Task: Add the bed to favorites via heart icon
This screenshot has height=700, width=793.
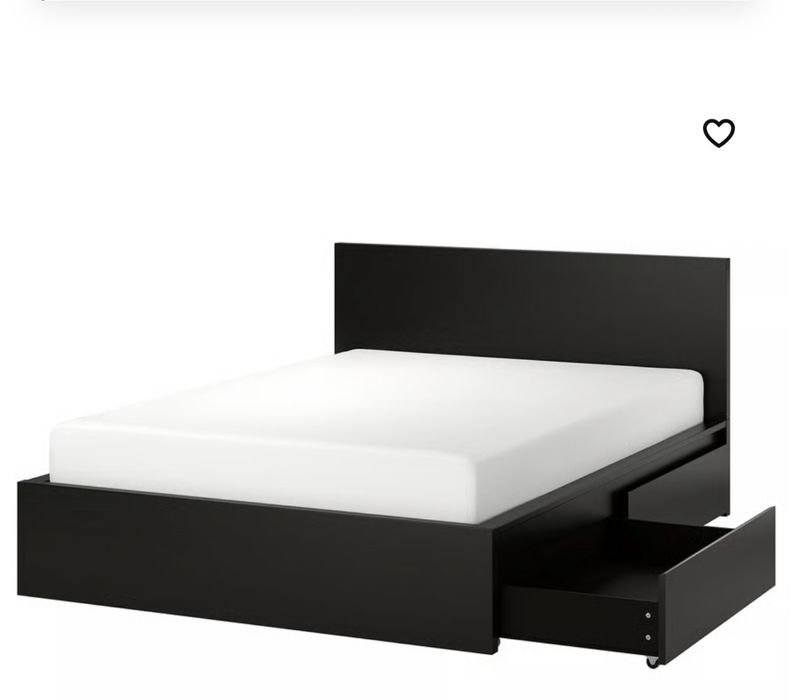Action: pos(718,133)
